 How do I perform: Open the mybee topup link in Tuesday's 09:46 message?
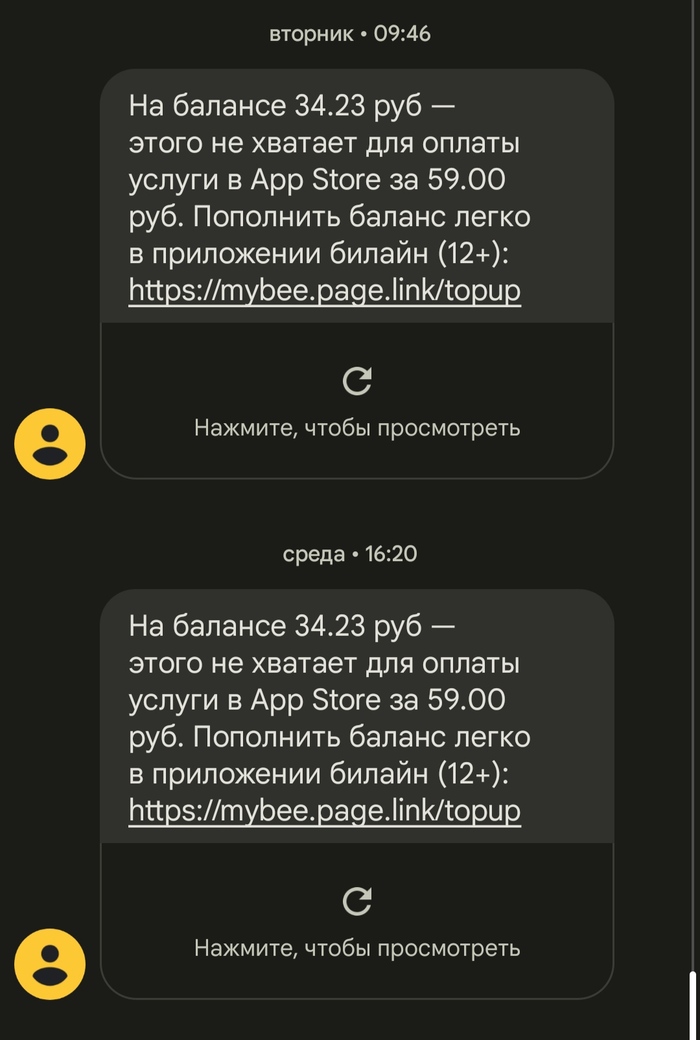point(325,292)
